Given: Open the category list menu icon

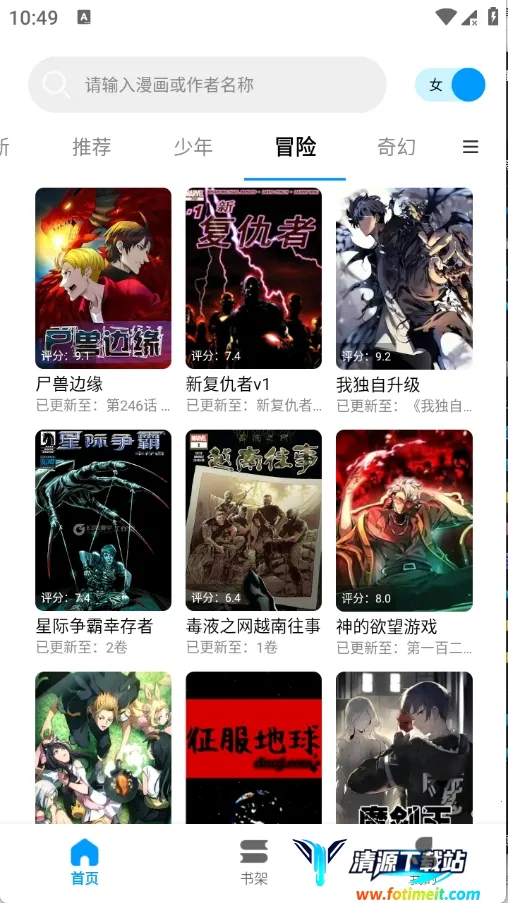Looking at the screenshot, I should [x=471, y=147].
